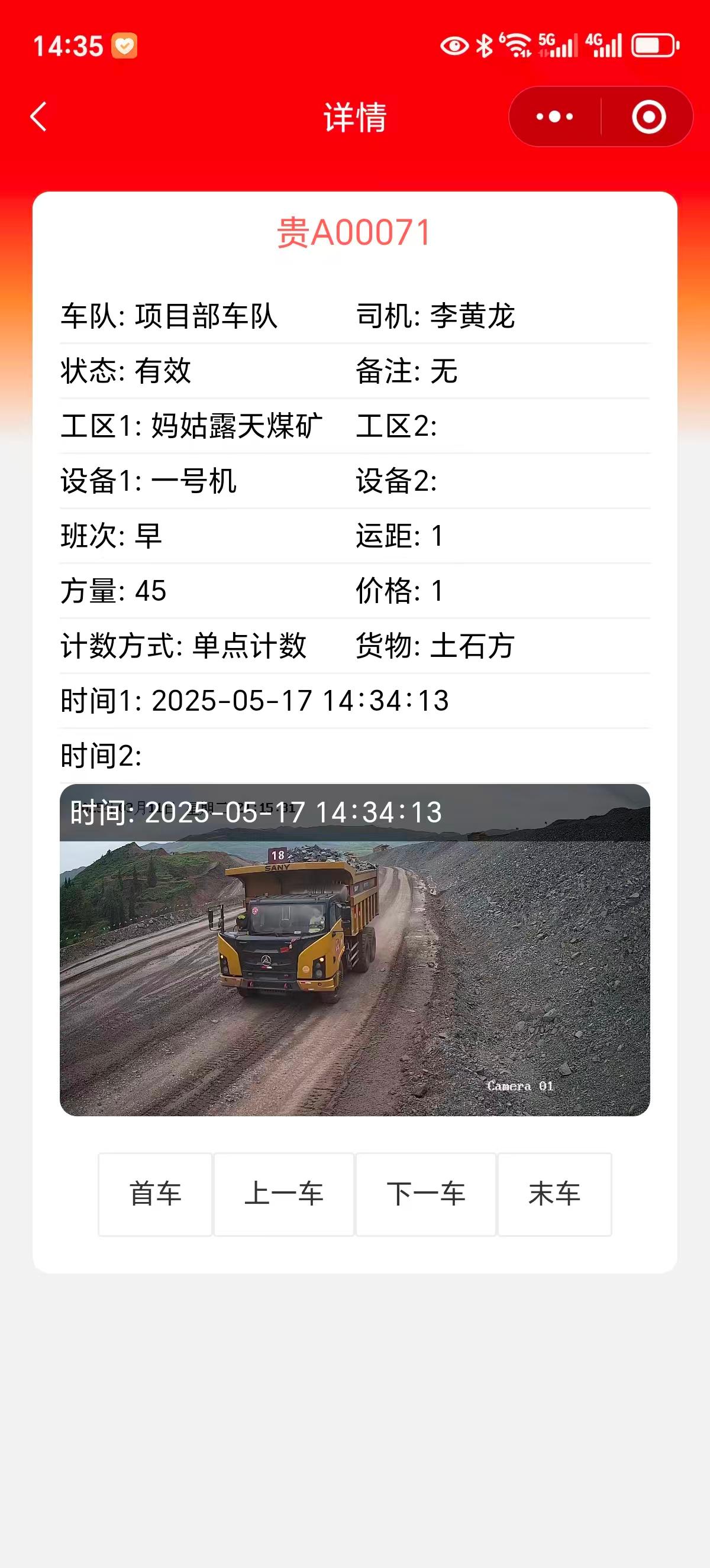
Task: Jump to the first vehicle 首车
Action: 155,1194
